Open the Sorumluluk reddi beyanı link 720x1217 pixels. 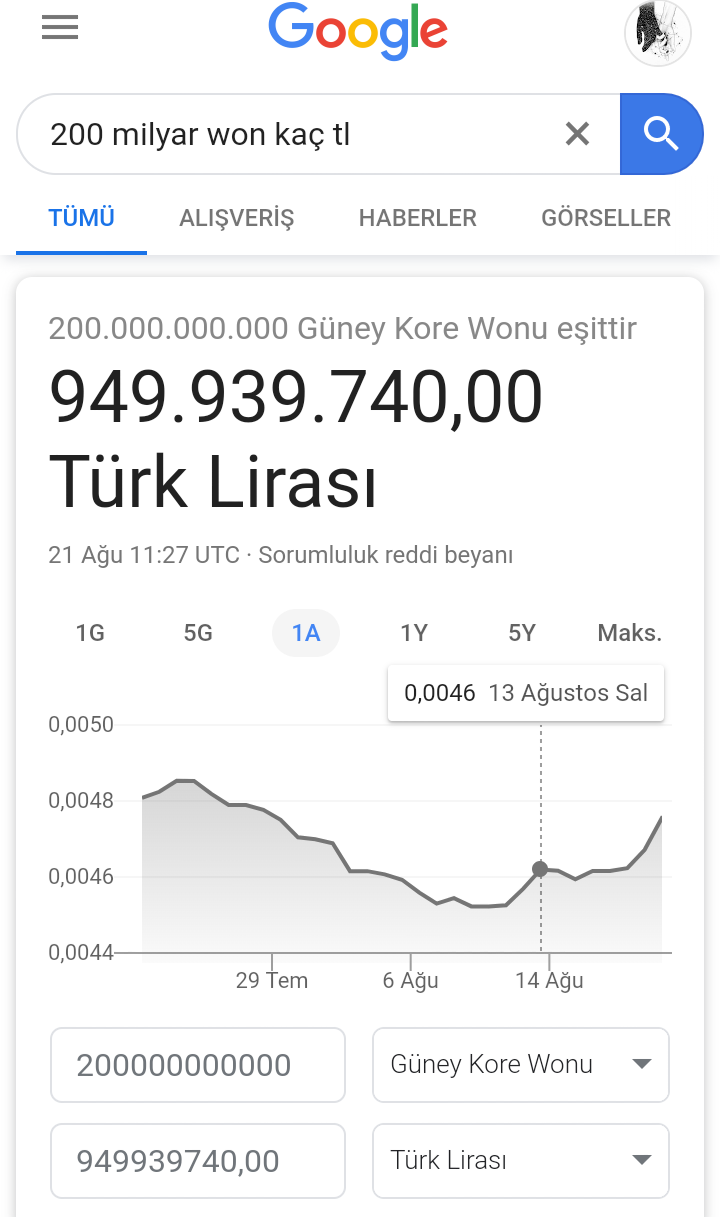point(385,555)
